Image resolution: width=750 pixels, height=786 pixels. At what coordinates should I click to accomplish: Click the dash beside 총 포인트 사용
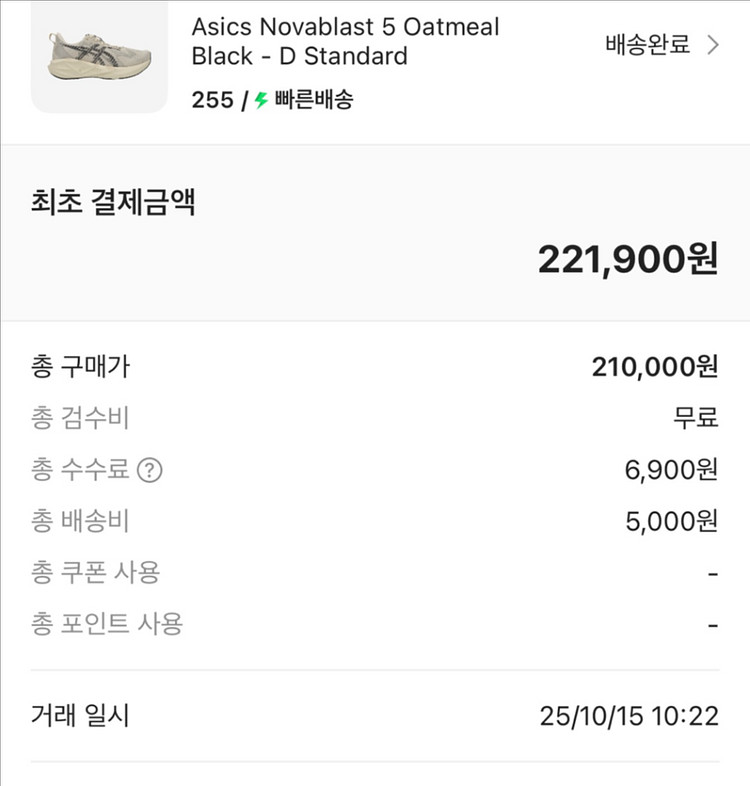712,622
